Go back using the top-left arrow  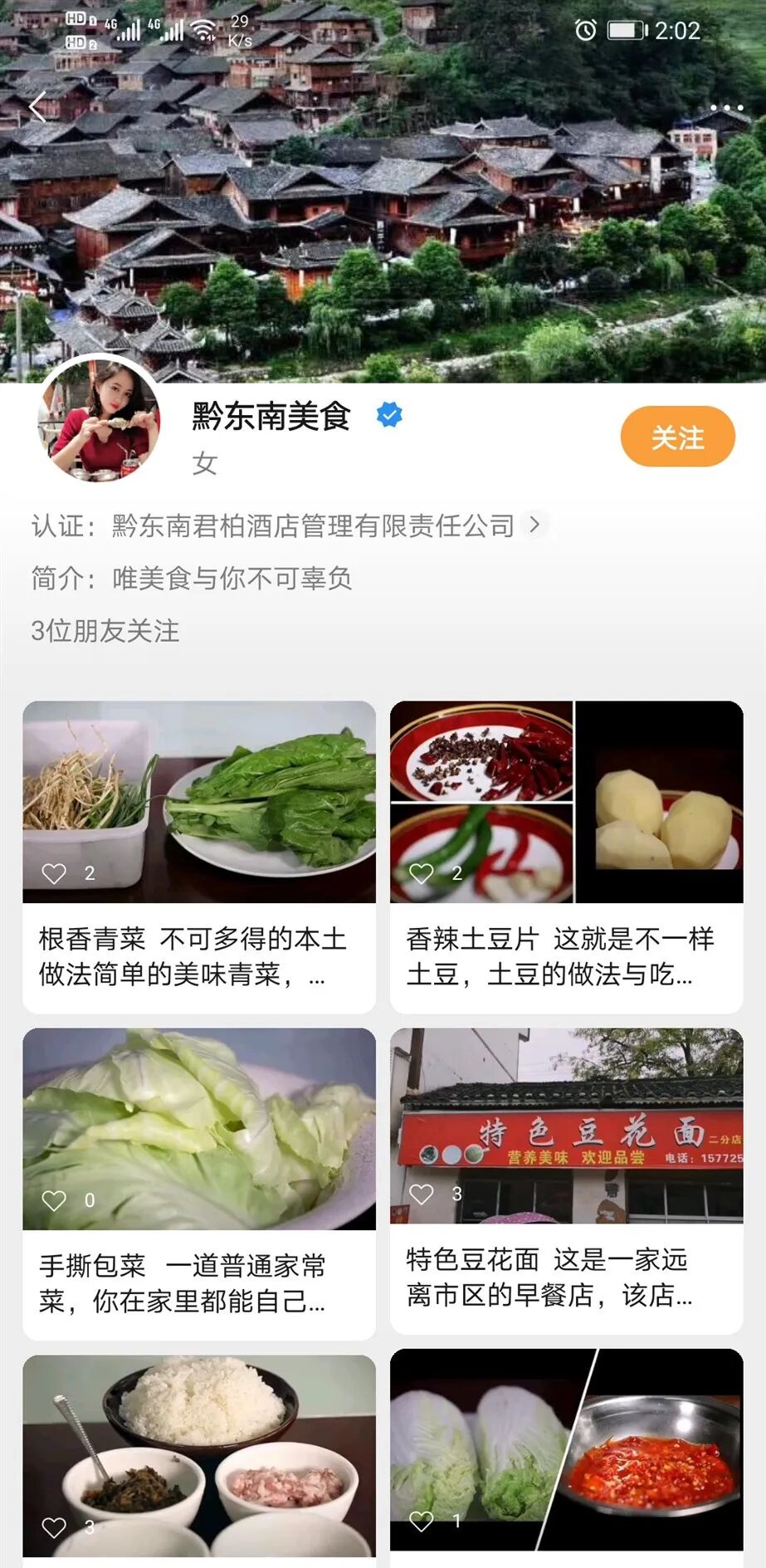[37, 107]
